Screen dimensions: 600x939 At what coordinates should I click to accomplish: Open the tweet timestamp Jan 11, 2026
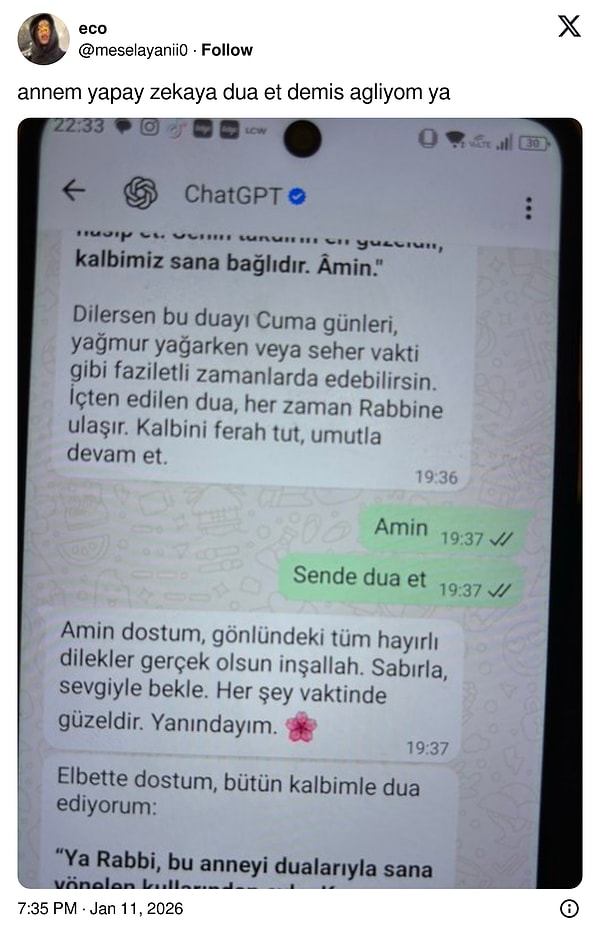[100, 908]
